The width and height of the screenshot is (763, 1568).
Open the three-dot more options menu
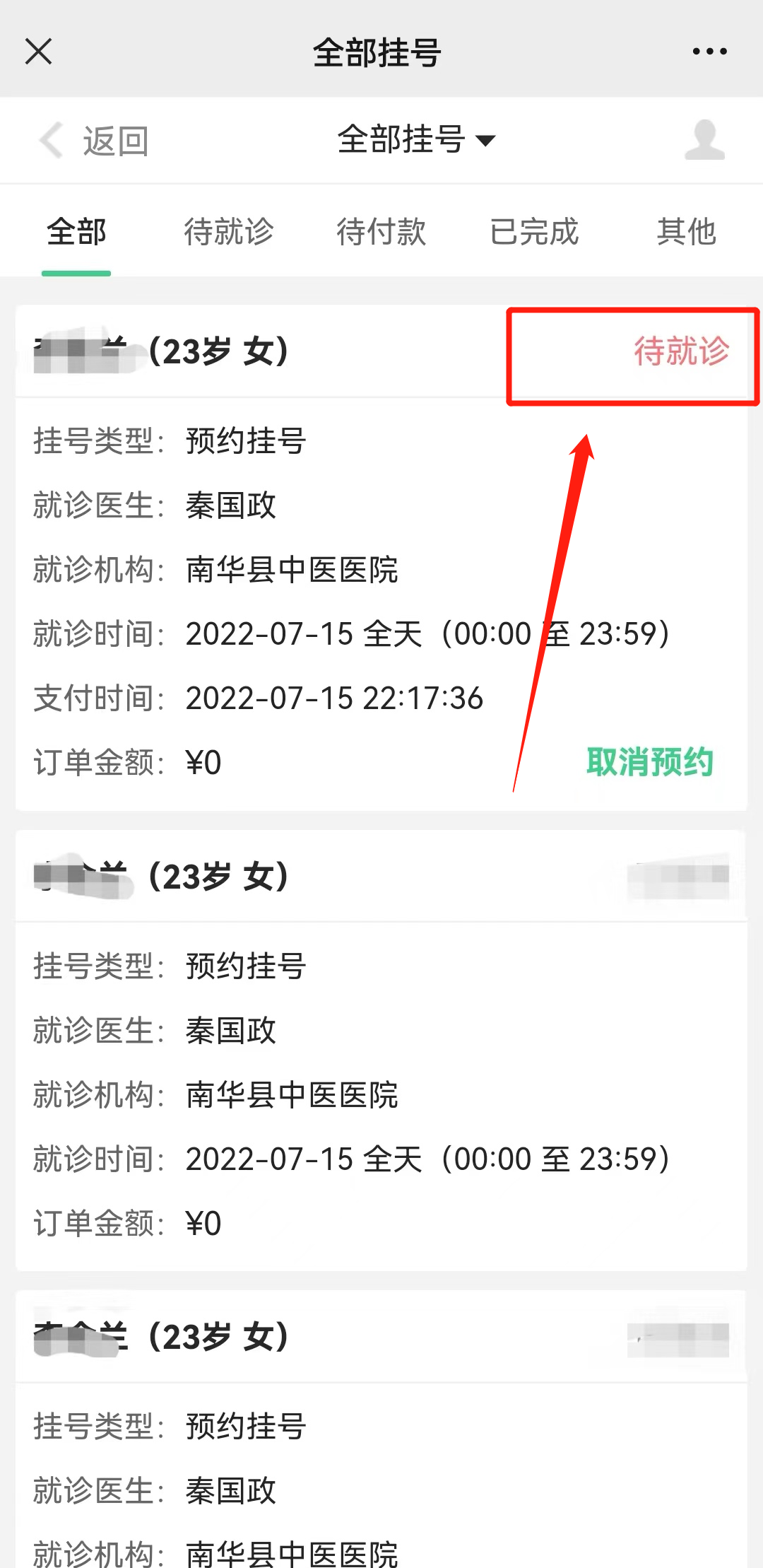(x=710, y=51)
